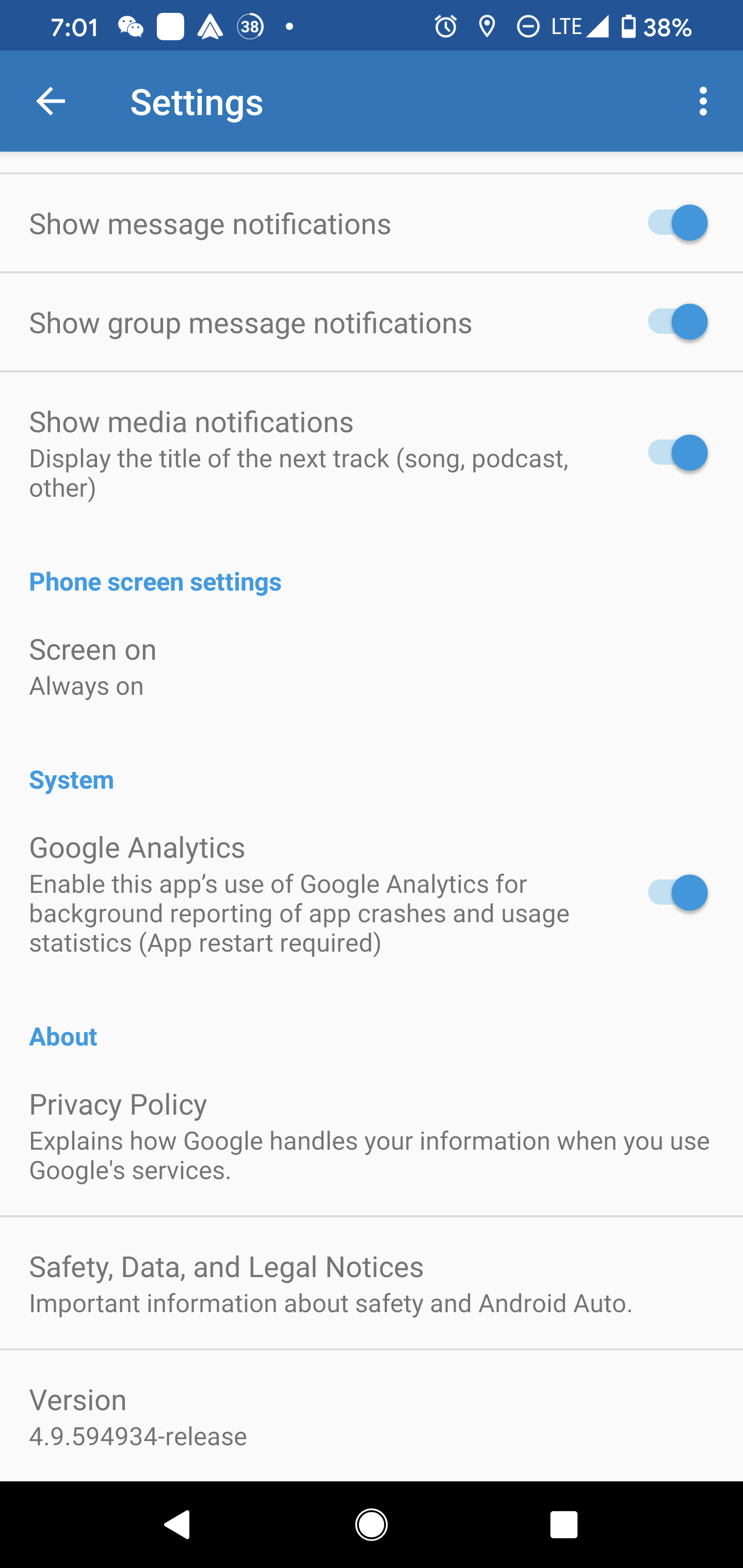Go back from Settings

click(51, 101)
